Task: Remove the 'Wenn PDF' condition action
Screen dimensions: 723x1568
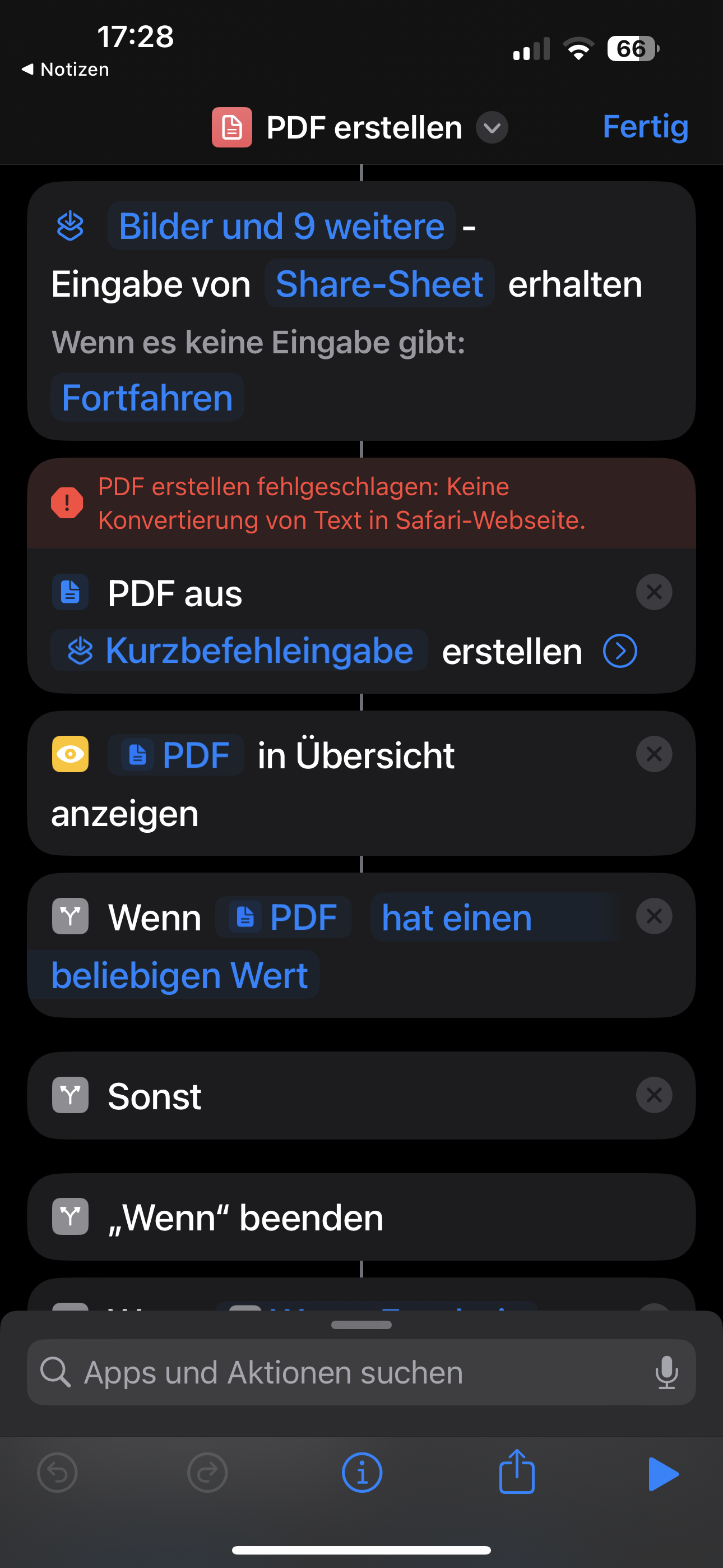Action: (654, 916)
